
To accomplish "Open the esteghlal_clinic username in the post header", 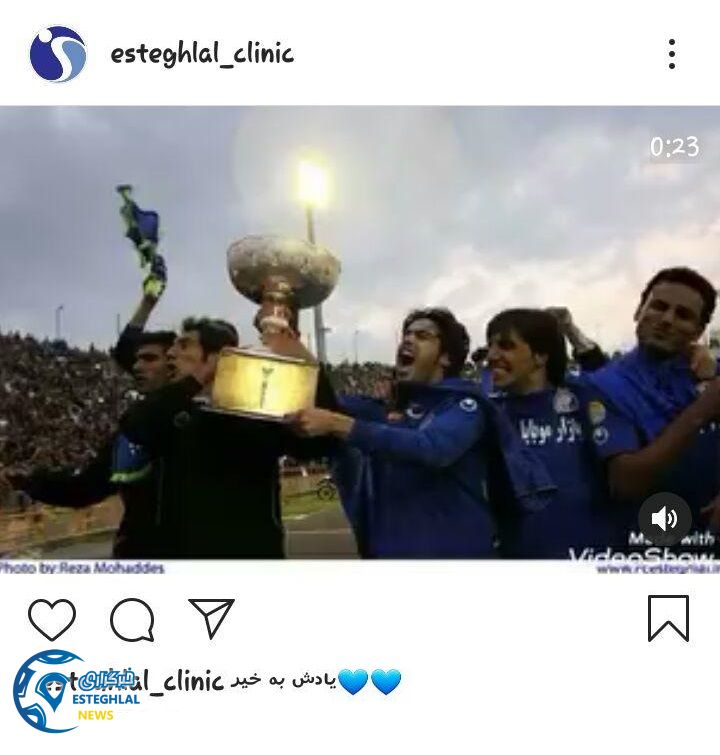I will pyautogui.click(x=202, y=54).
